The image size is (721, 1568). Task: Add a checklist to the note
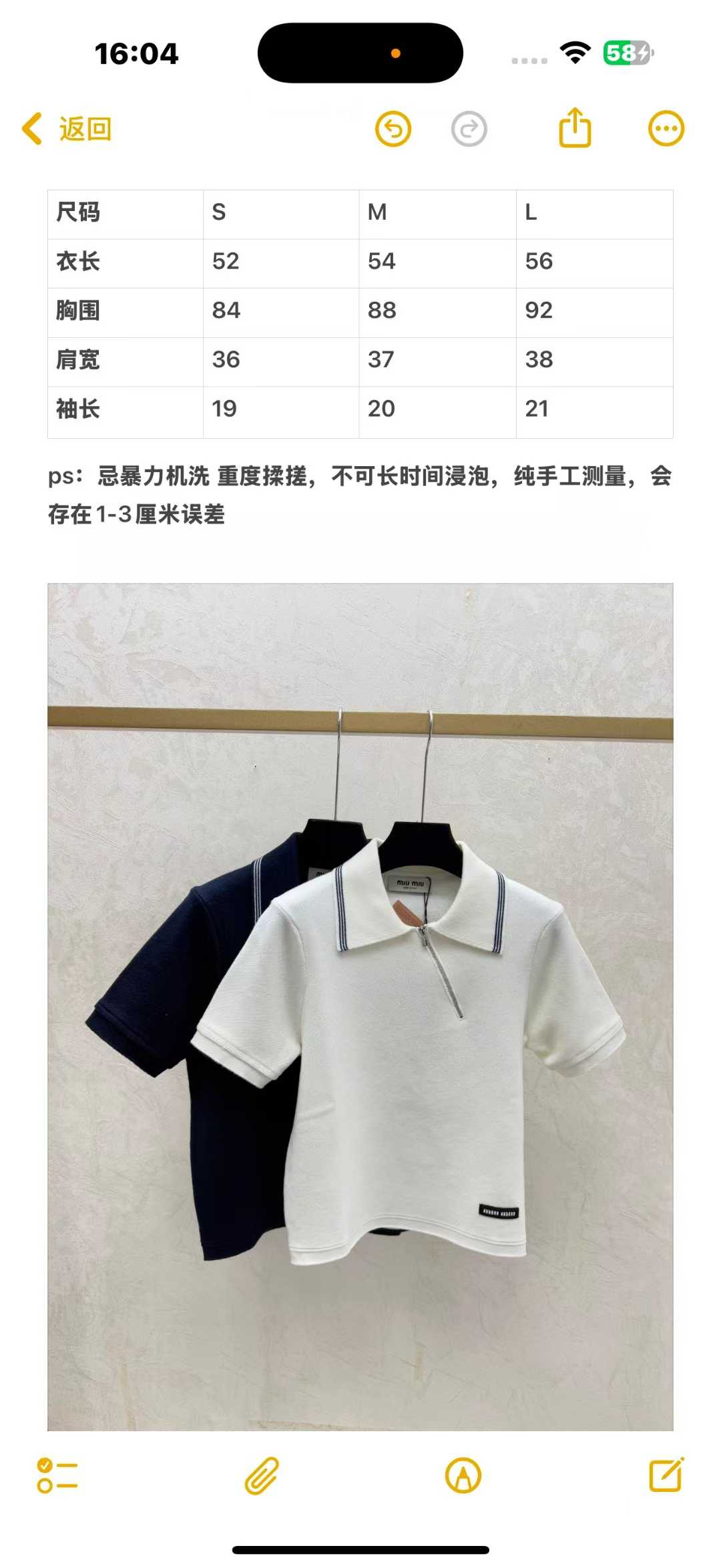click(57, 1475)
